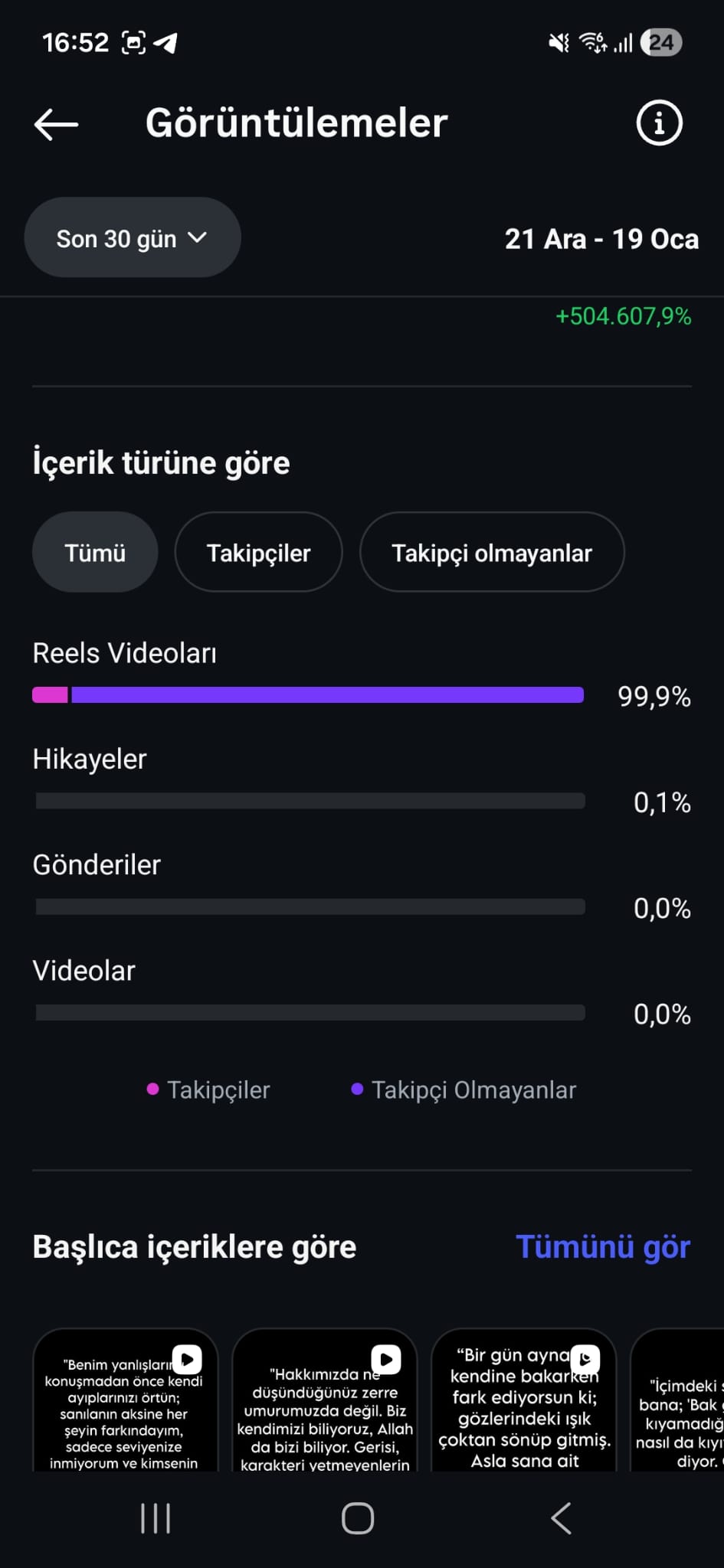
Task: Open the Son 30 gün date range dropdown
Action: click(x=133, y=238)
